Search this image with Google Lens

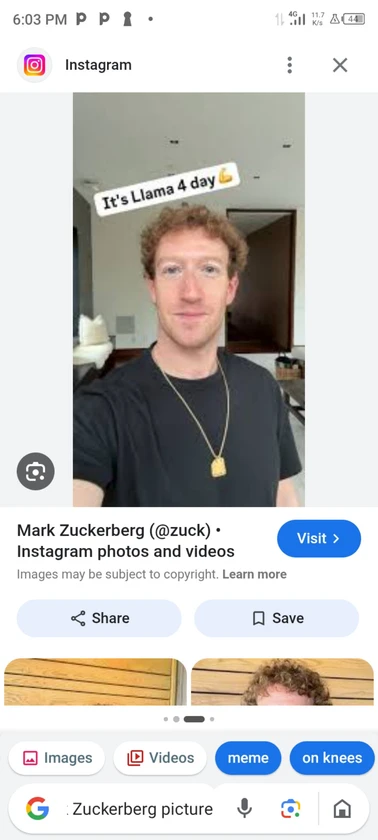(x=35, y=471)
